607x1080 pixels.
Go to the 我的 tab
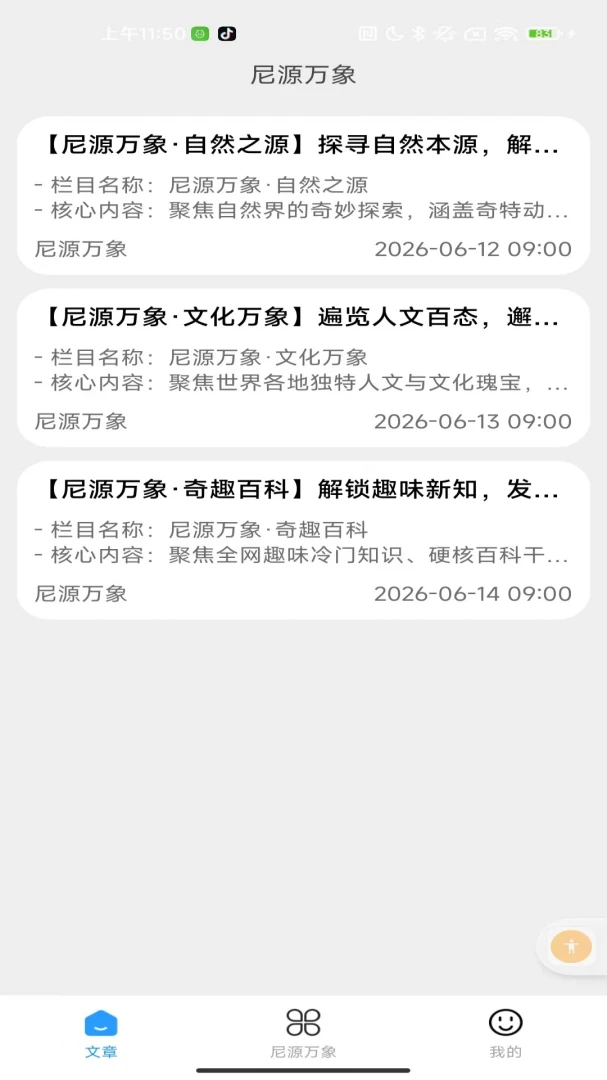pos(506,1033)
